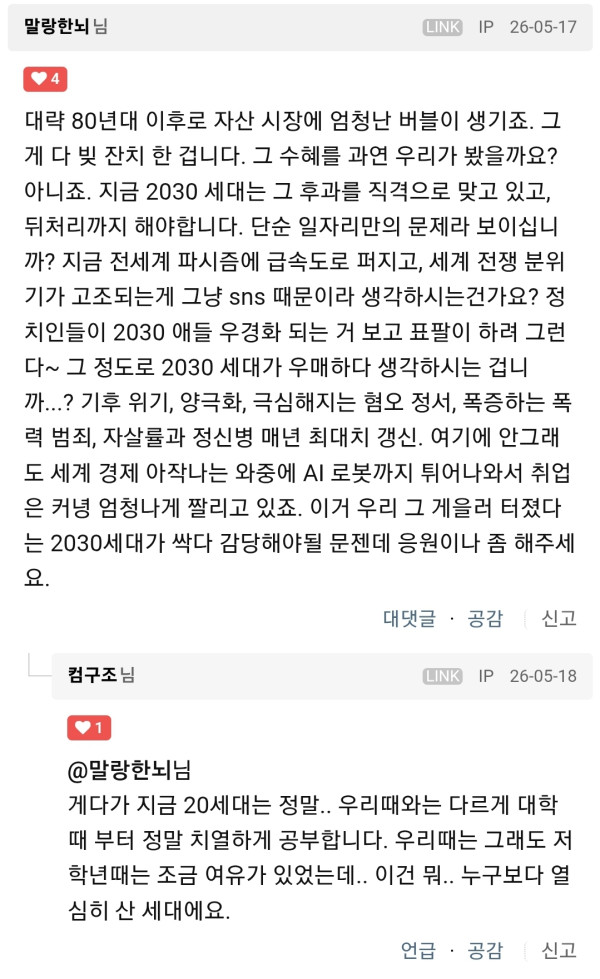
Task: Open LINK badge on 말랑한뇌's comment
Action: 442,27
